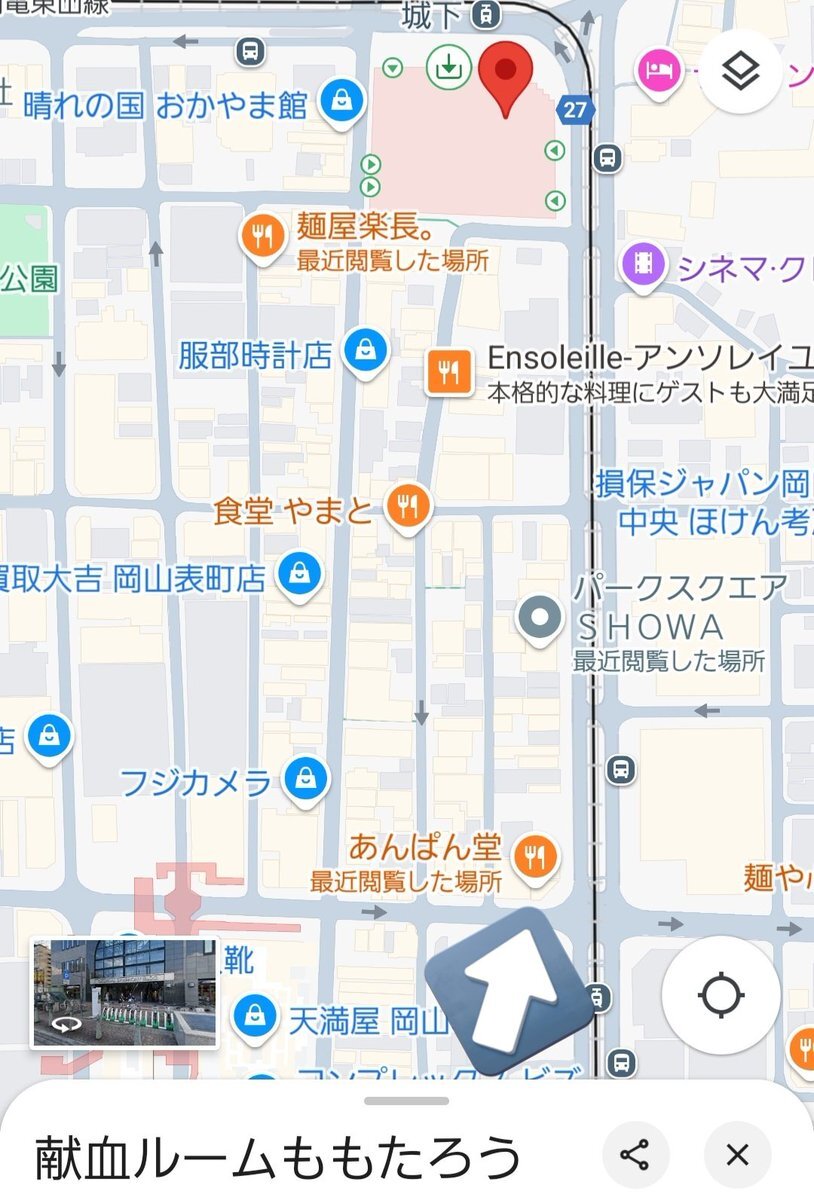Image resolution: width=814 pixels, height=1200 pixels.
Task: Select 食堂 やまと on the map
Action: click(x=407, y=507)
